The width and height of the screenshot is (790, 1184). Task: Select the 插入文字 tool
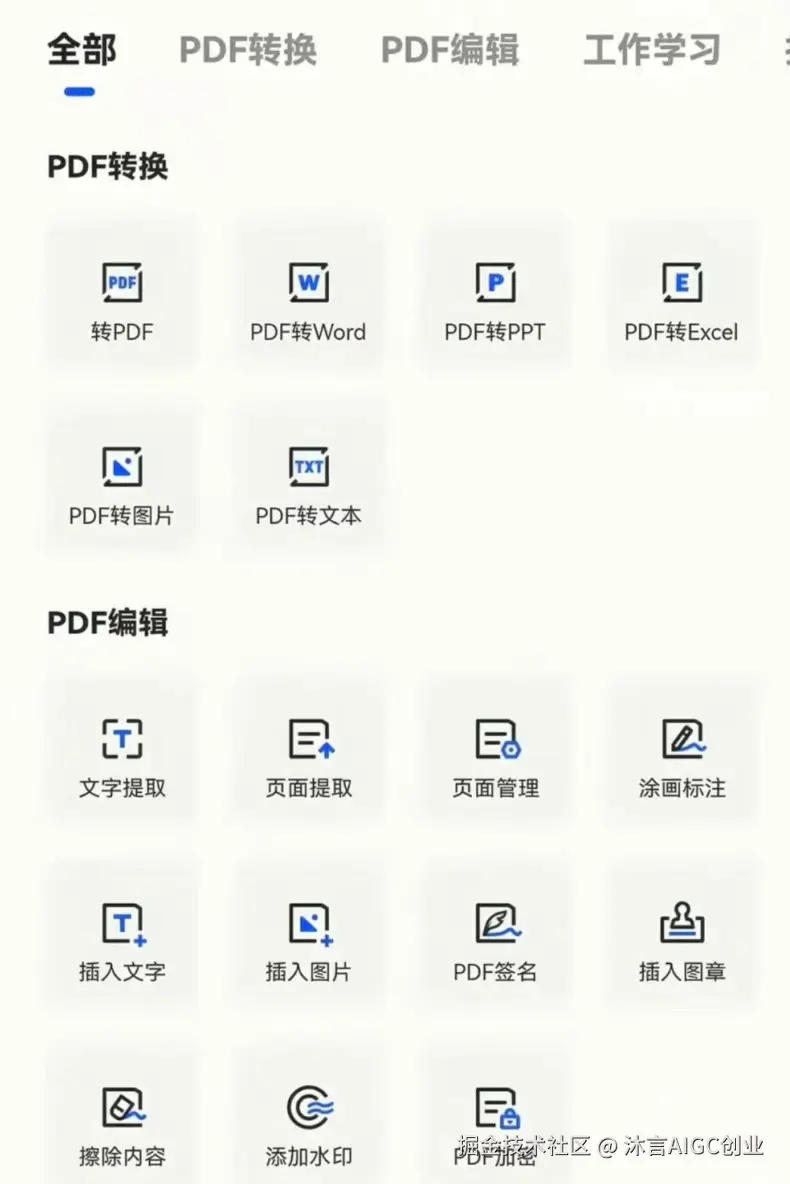click(122, 939)
